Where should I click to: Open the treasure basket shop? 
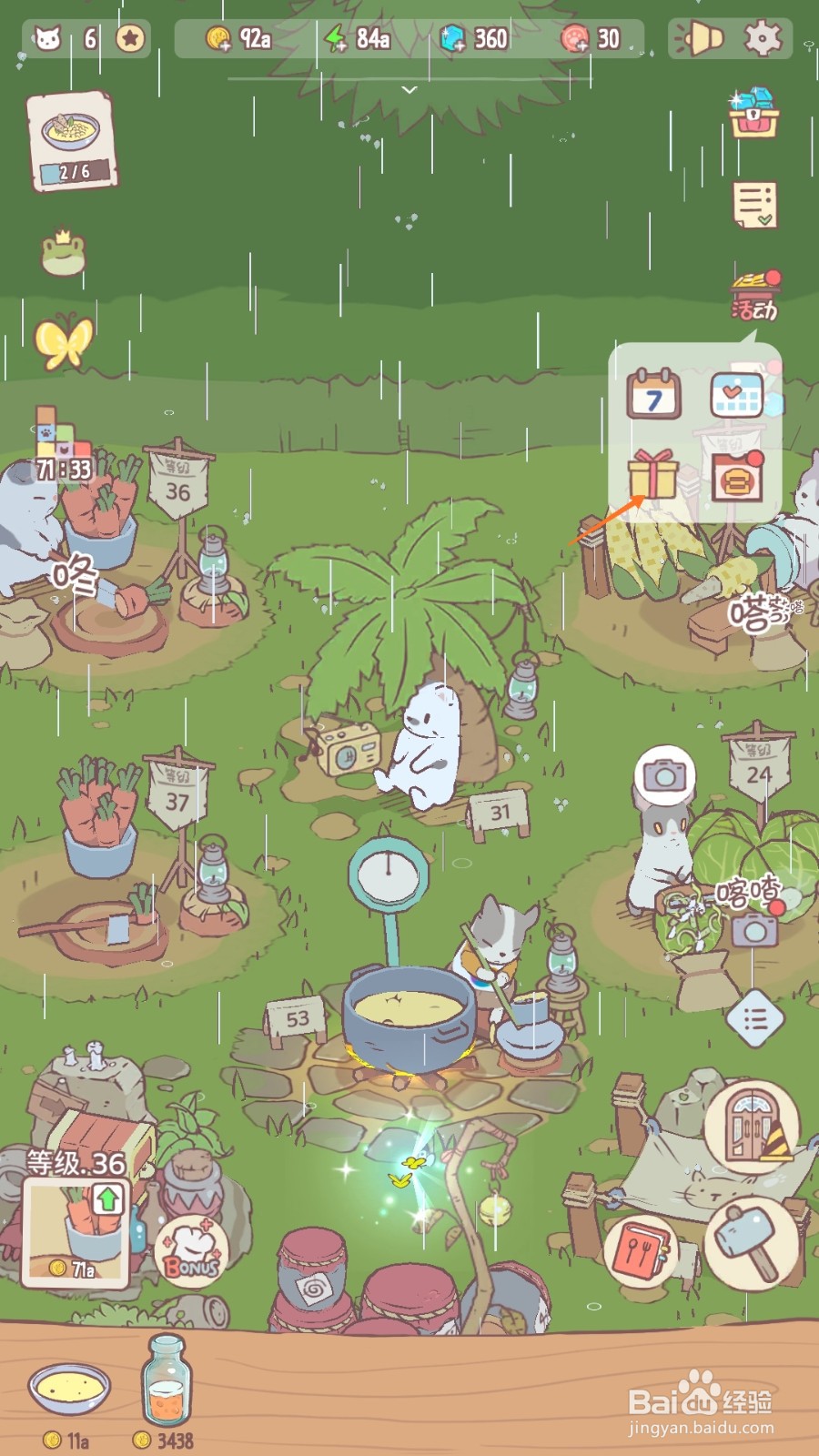[753, 114]
